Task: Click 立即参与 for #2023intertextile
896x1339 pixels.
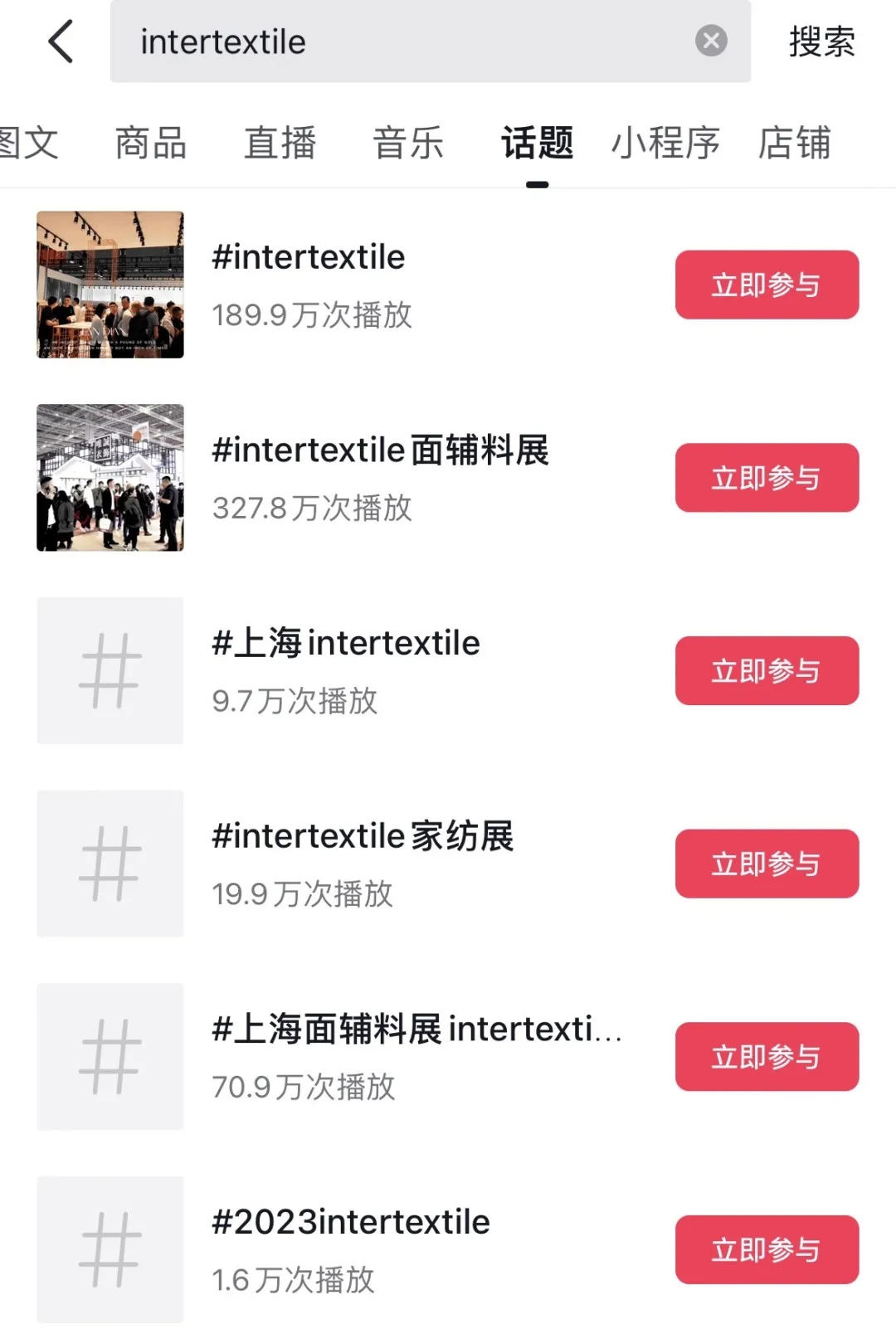Action: click(767, 1249)
